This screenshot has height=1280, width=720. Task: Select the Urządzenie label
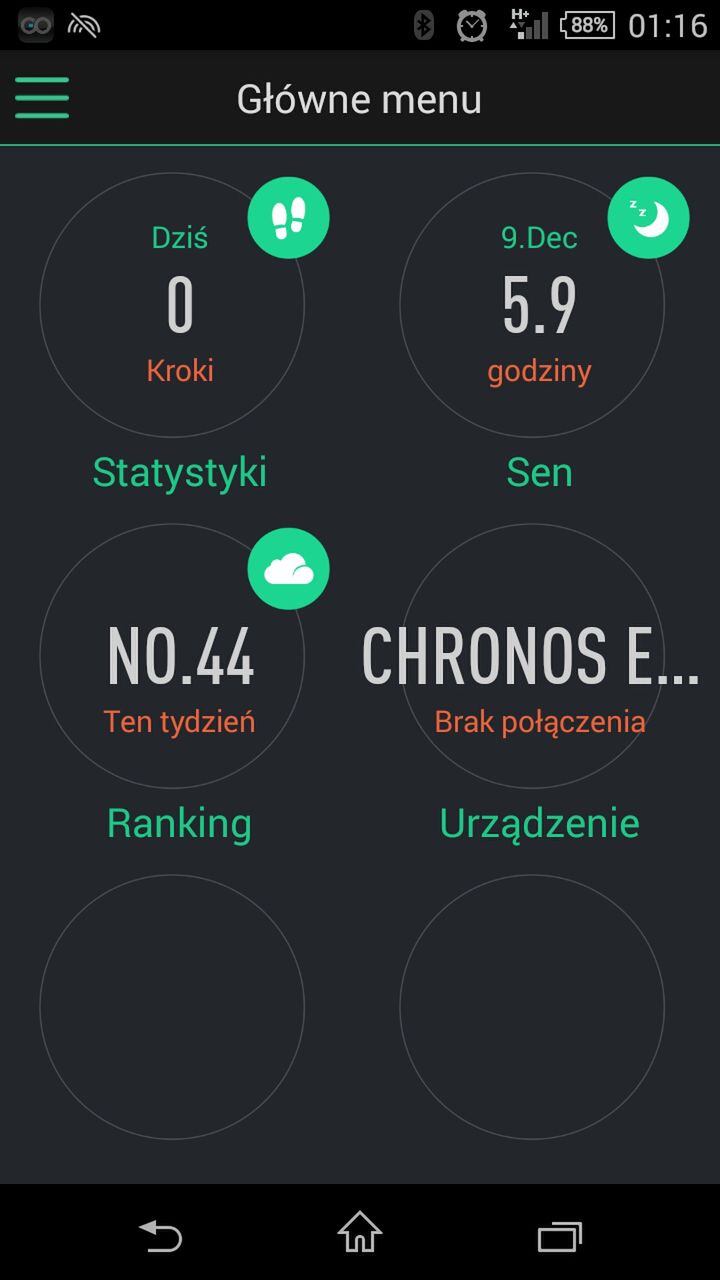pyautogui.click(x=540, y=822)
